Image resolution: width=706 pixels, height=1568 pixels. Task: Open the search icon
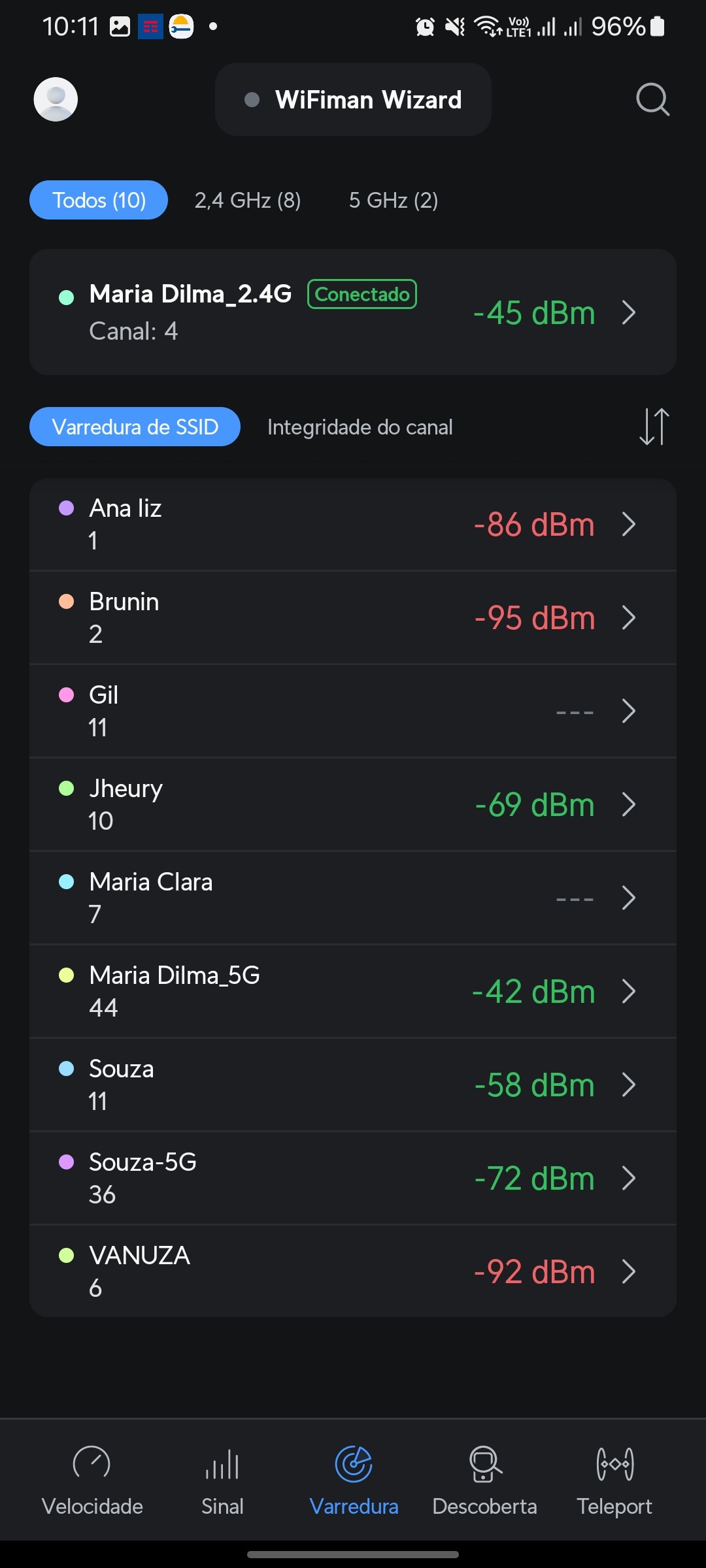[x=652, y=99]
